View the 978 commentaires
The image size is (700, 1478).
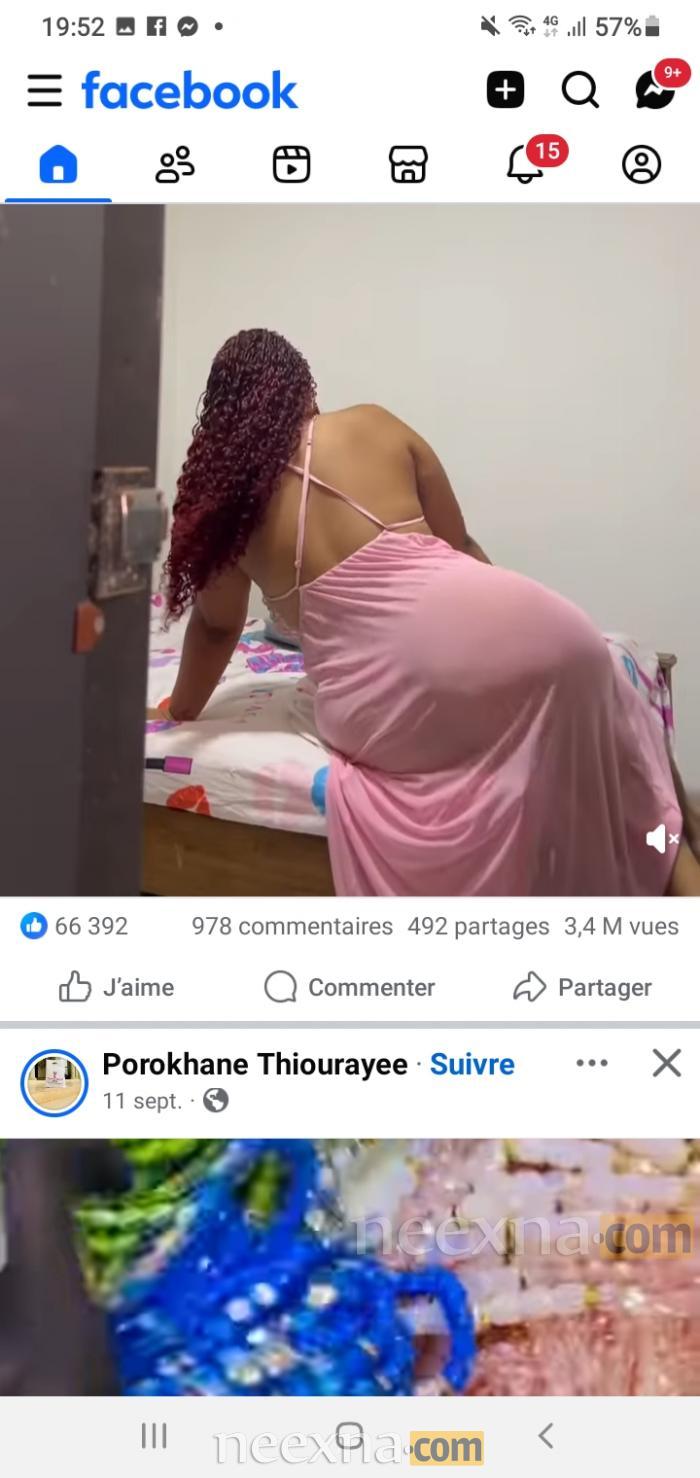pos(292,926)
